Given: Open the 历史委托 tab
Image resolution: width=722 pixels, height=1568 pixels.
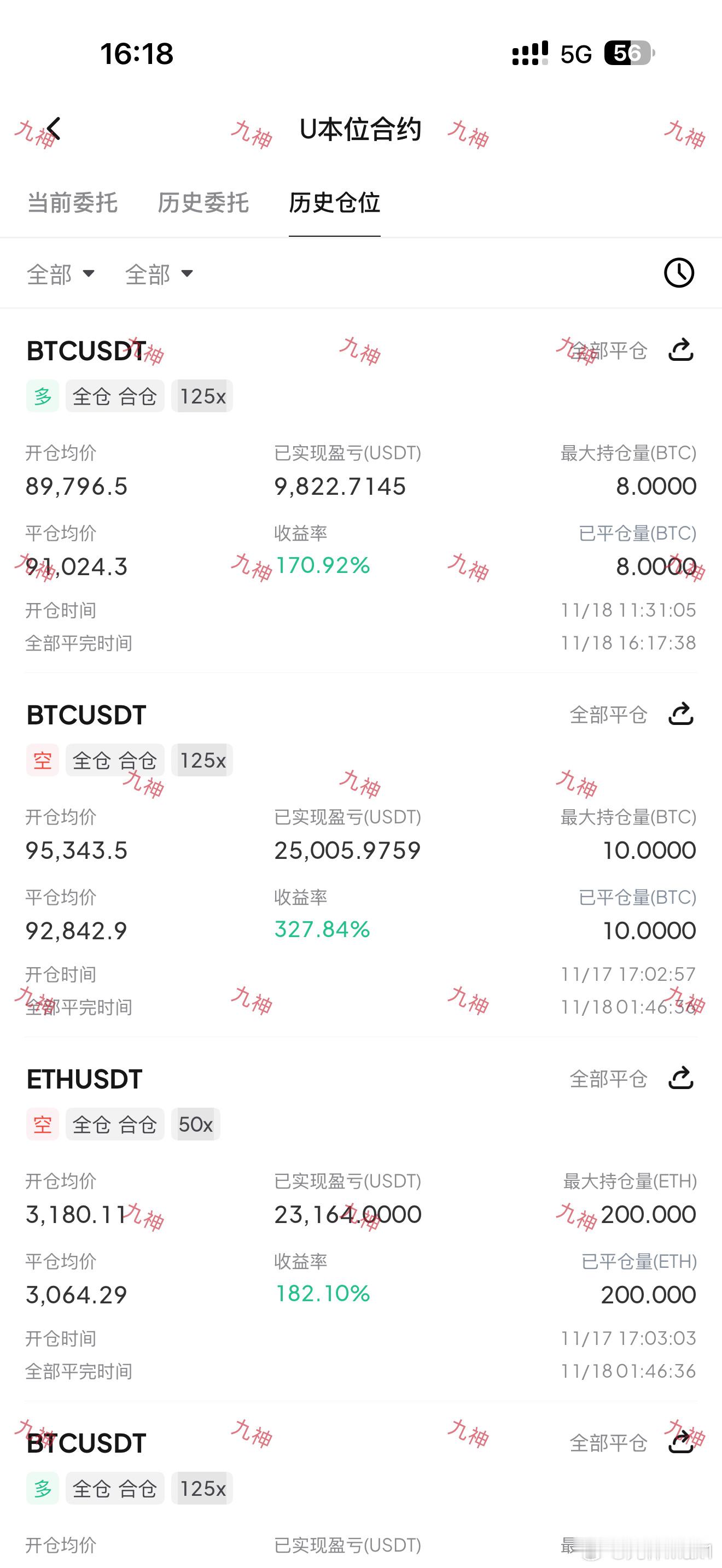Looking at the screenshot, I should (203, 203).
